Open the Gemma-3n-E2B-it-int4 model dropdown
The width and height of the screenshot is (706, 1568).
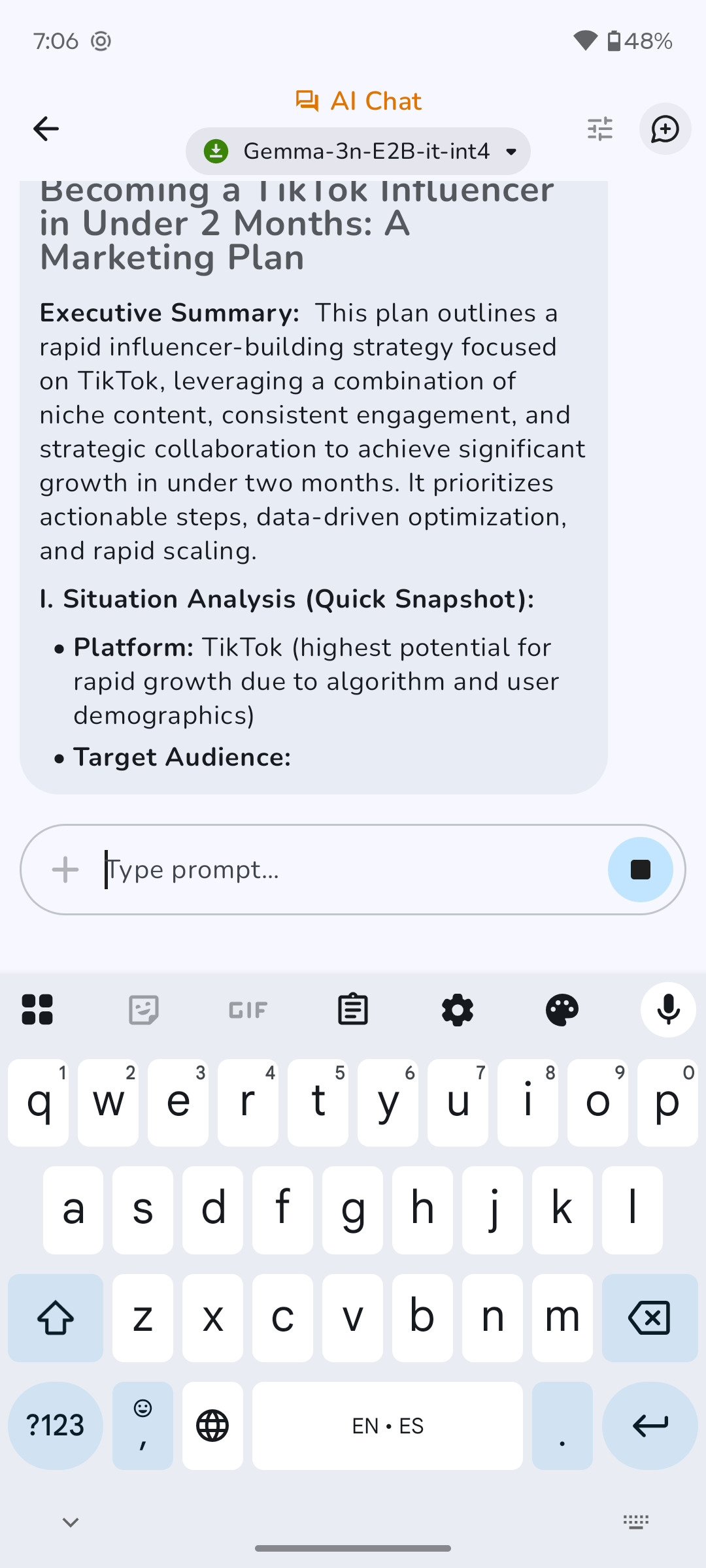pos(358,152)
